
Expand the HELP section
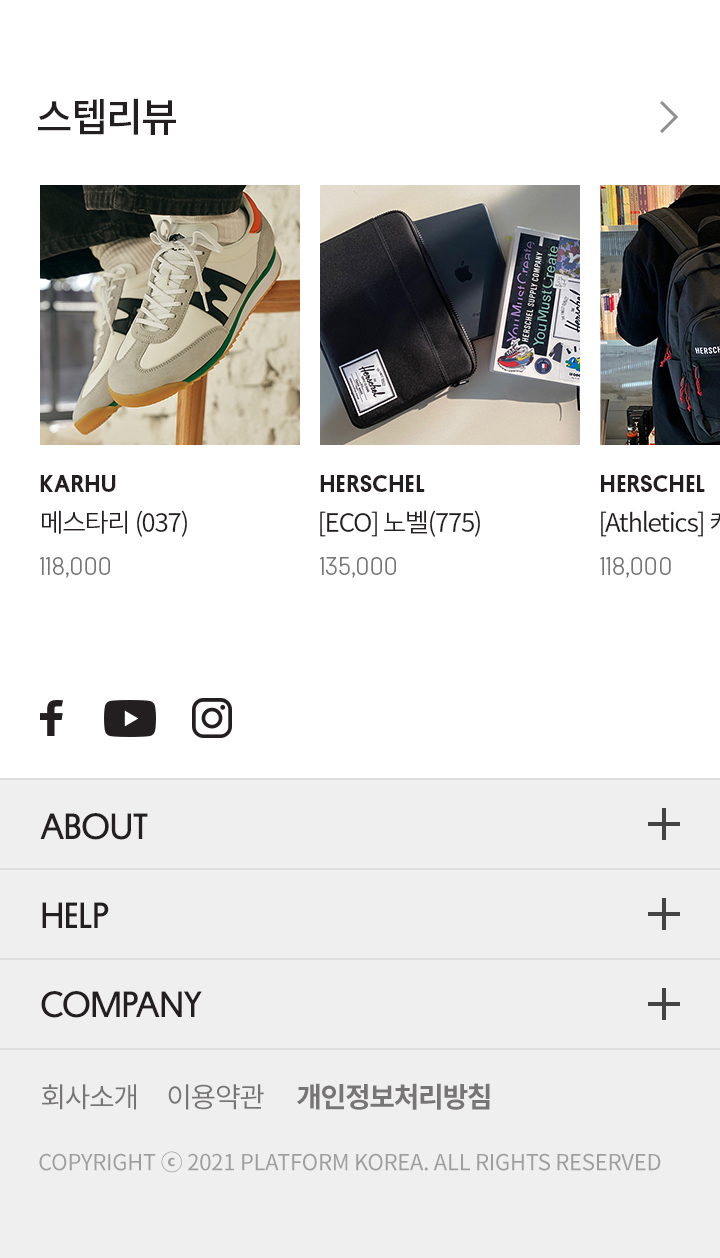(663, 914)
